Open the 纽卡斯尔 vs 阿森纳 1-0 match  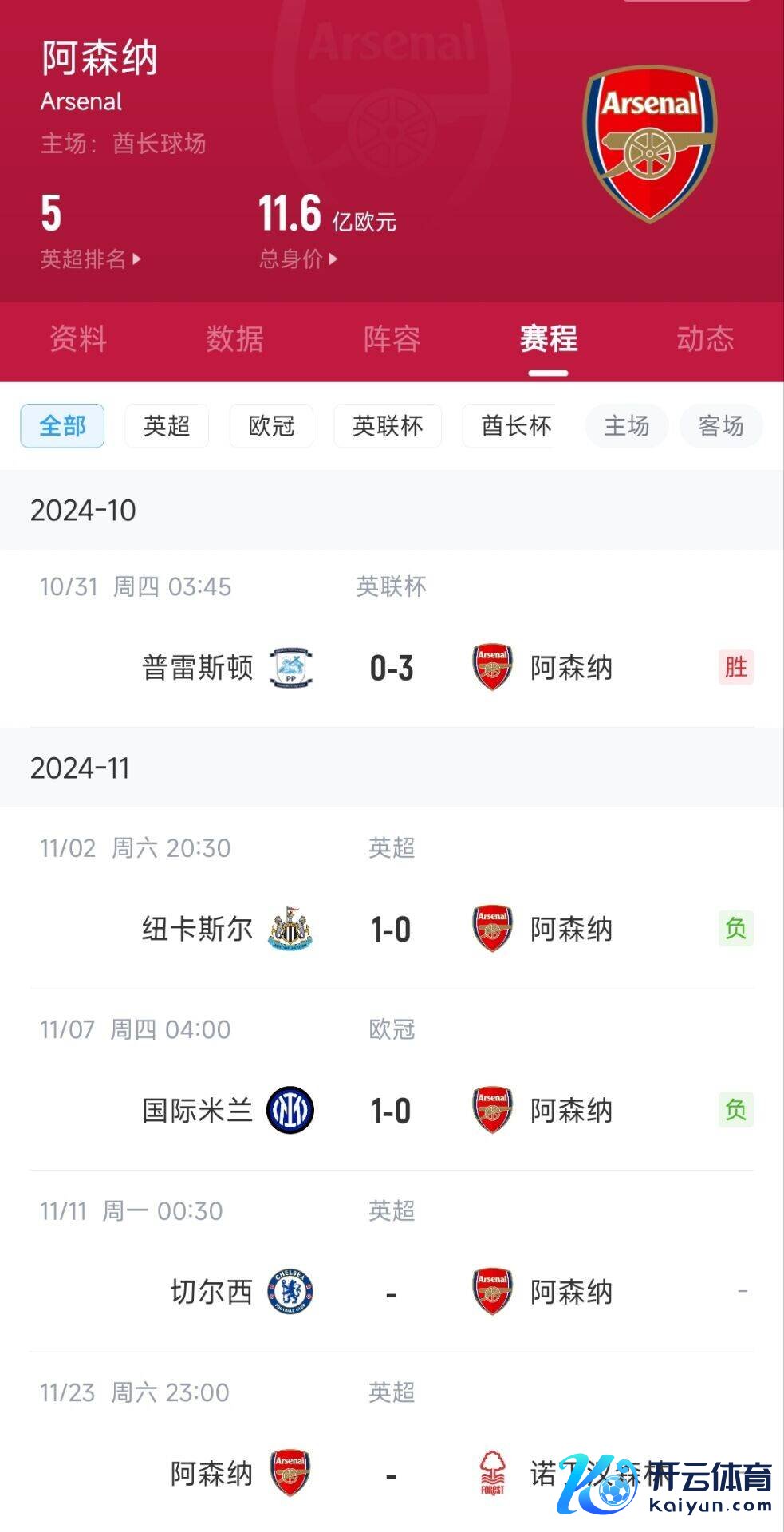[392, 898]
